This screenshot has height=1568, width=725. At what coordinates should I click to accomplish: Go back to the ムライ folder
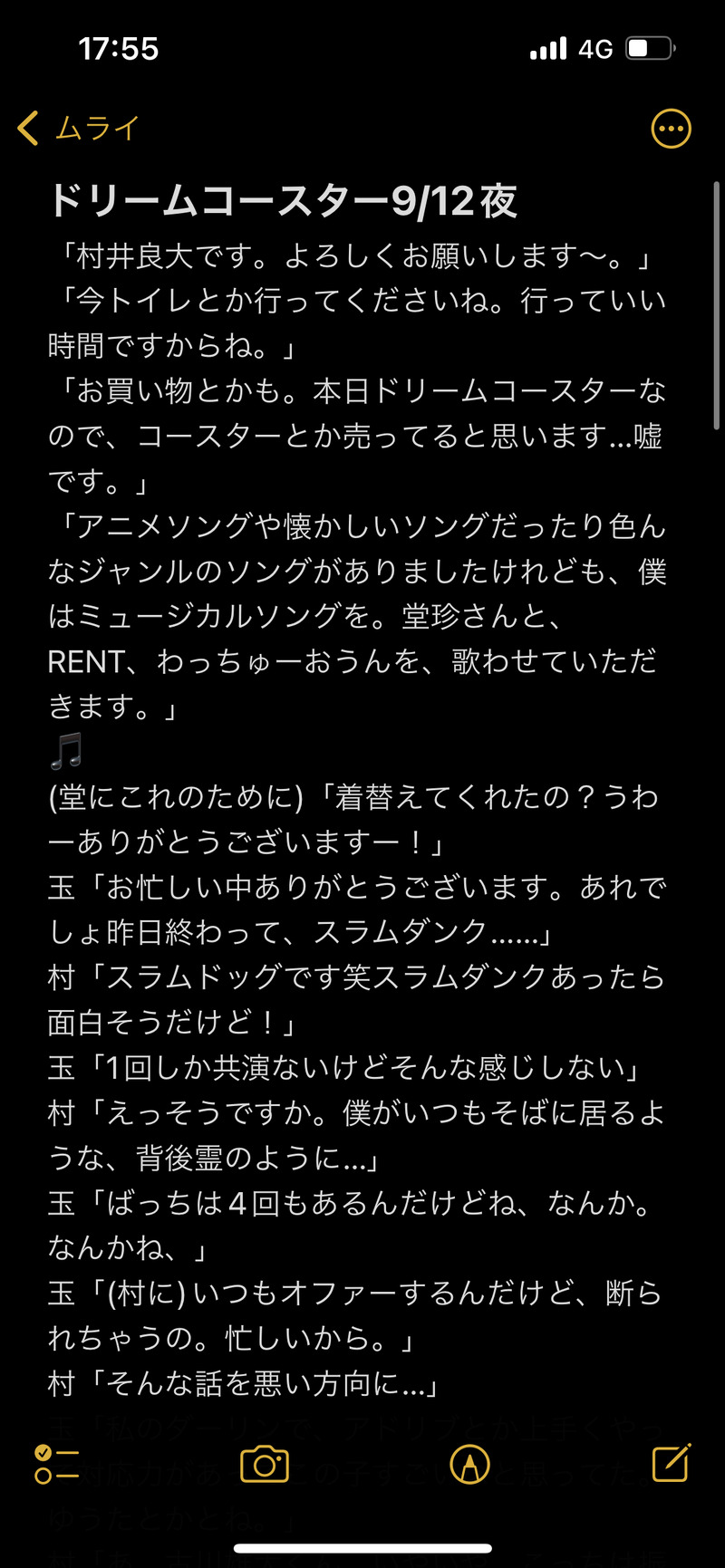coord(78,129)
